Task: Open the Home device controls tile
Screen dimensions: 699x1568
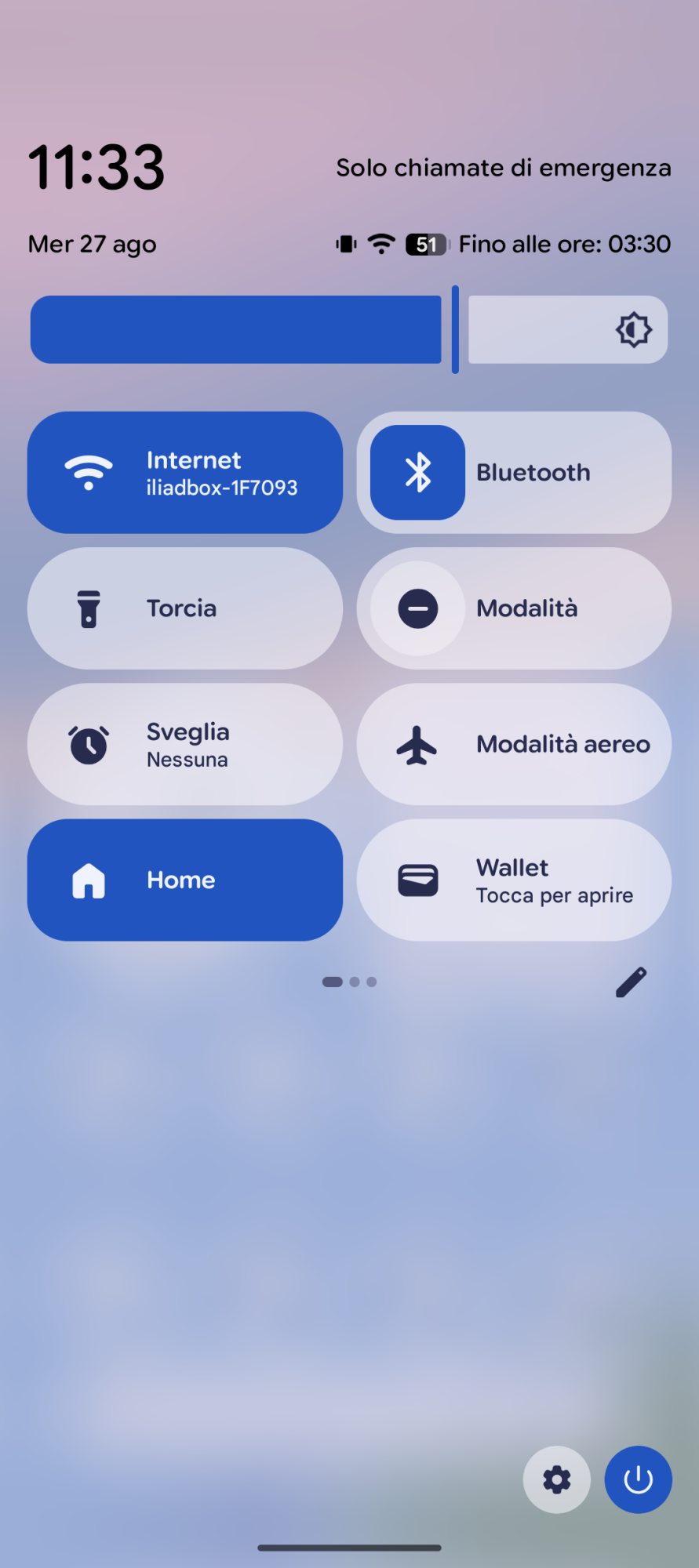Action: [184, 880]
